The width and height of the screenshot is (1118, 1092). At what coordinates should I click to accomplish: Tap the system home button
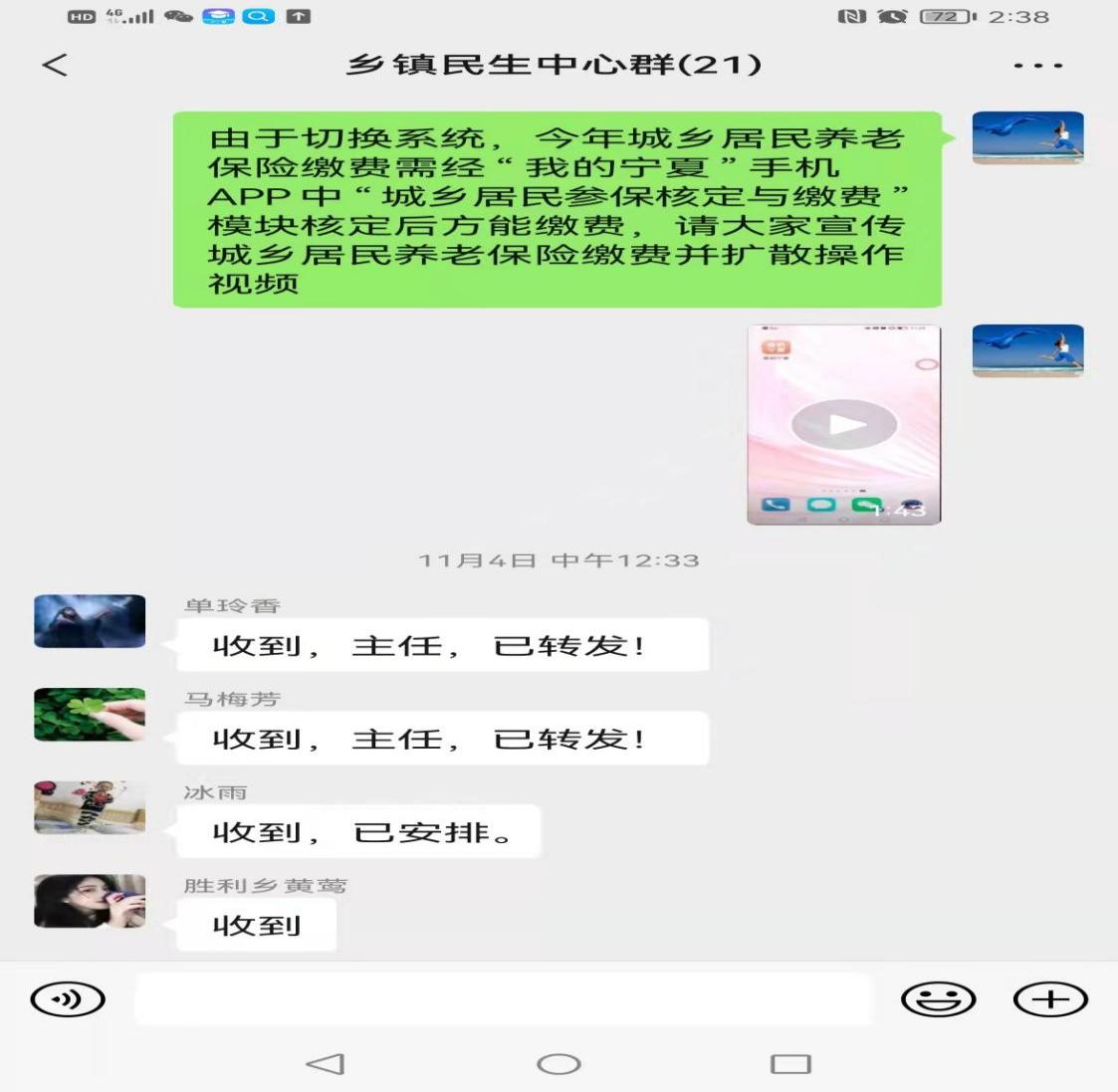point(559,1064)
